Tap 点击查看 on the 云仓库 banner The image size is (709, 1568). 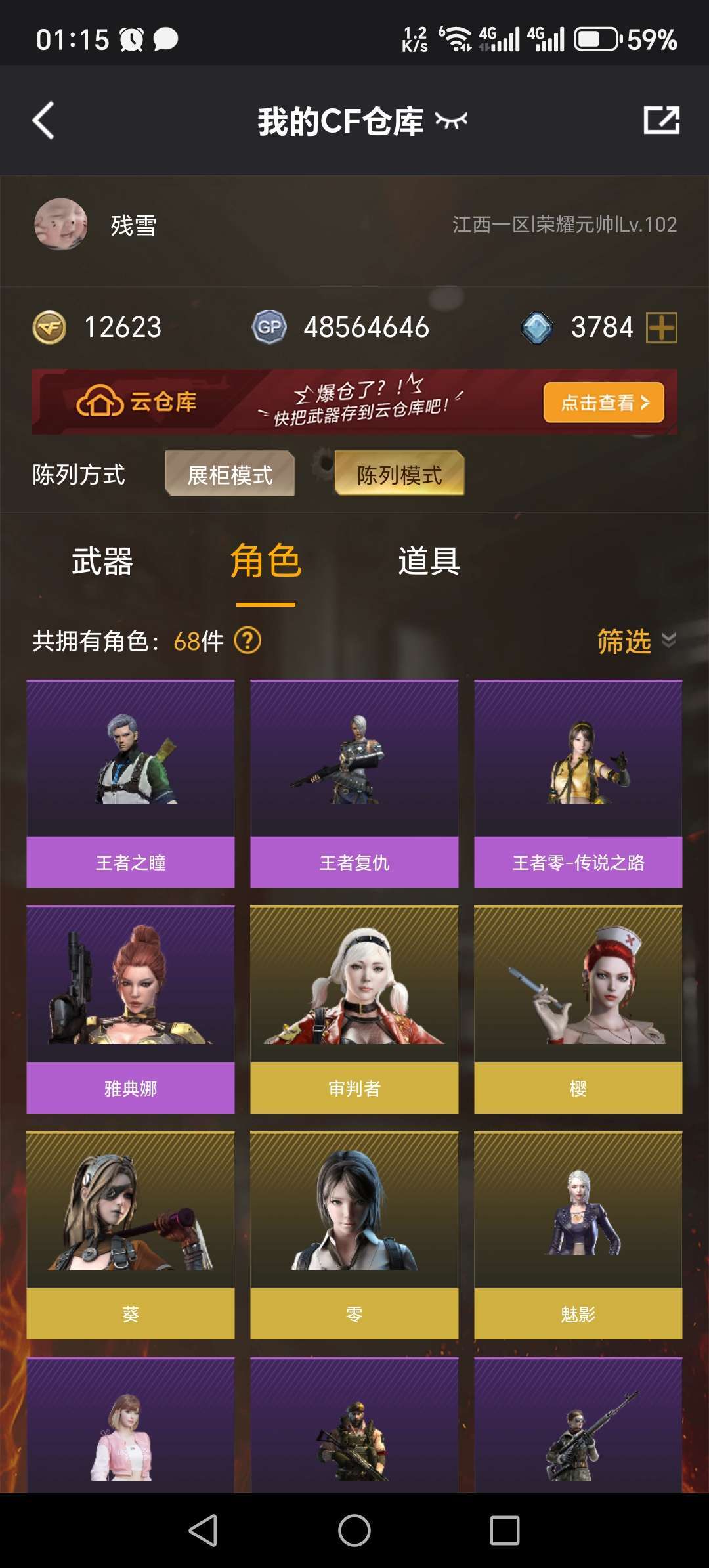[x=604, y=402]
